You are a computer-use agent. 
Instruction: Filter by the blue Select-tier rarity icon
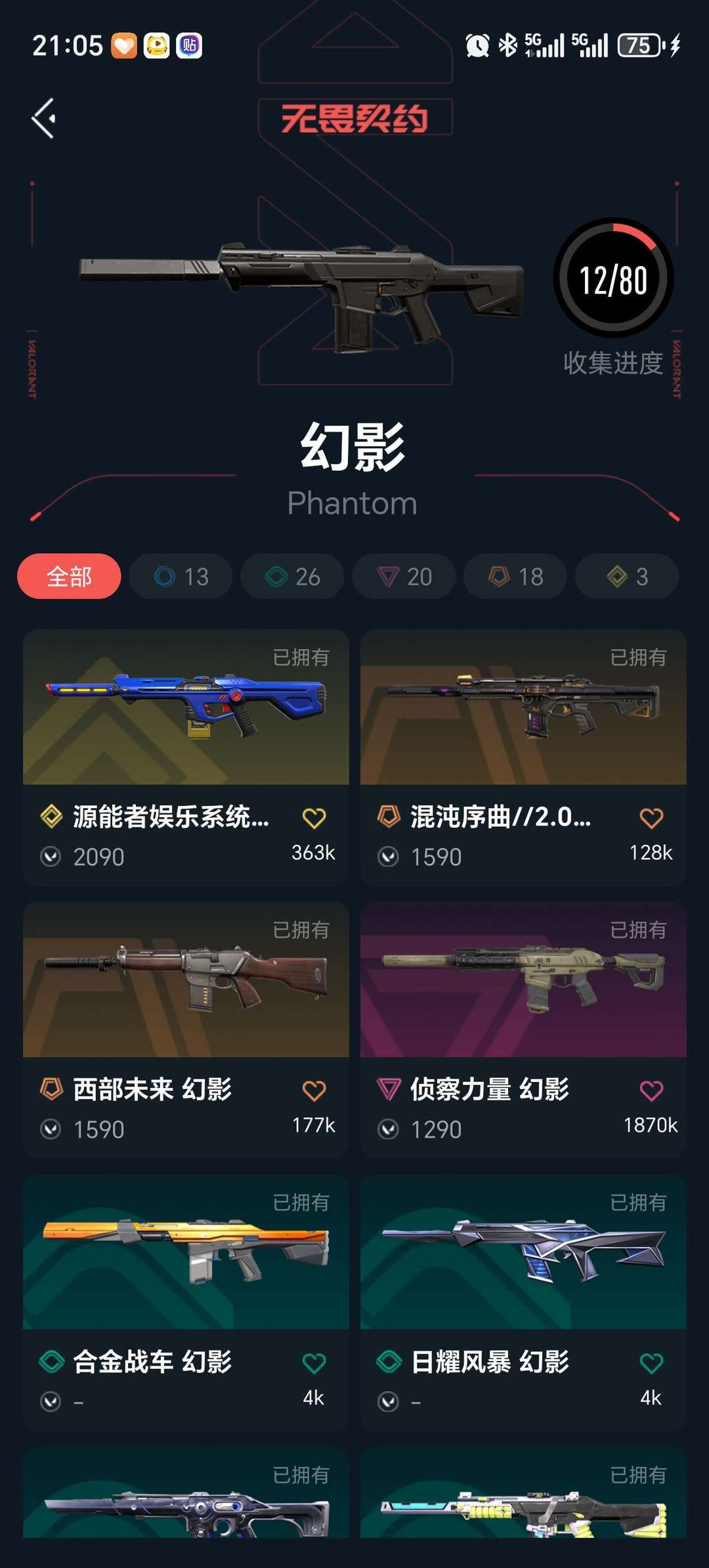[x=179, y=576]
